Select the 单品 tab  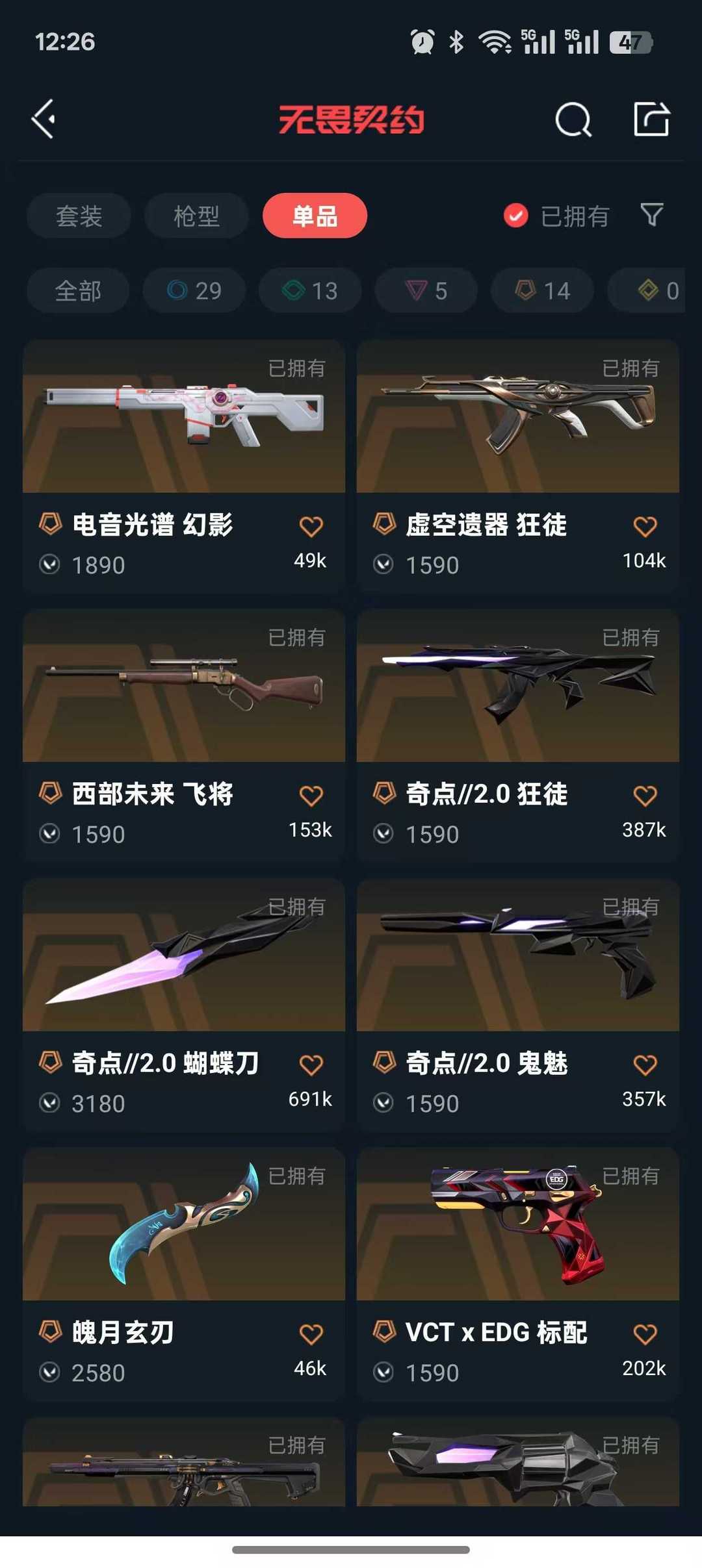[x=315, y=216]
